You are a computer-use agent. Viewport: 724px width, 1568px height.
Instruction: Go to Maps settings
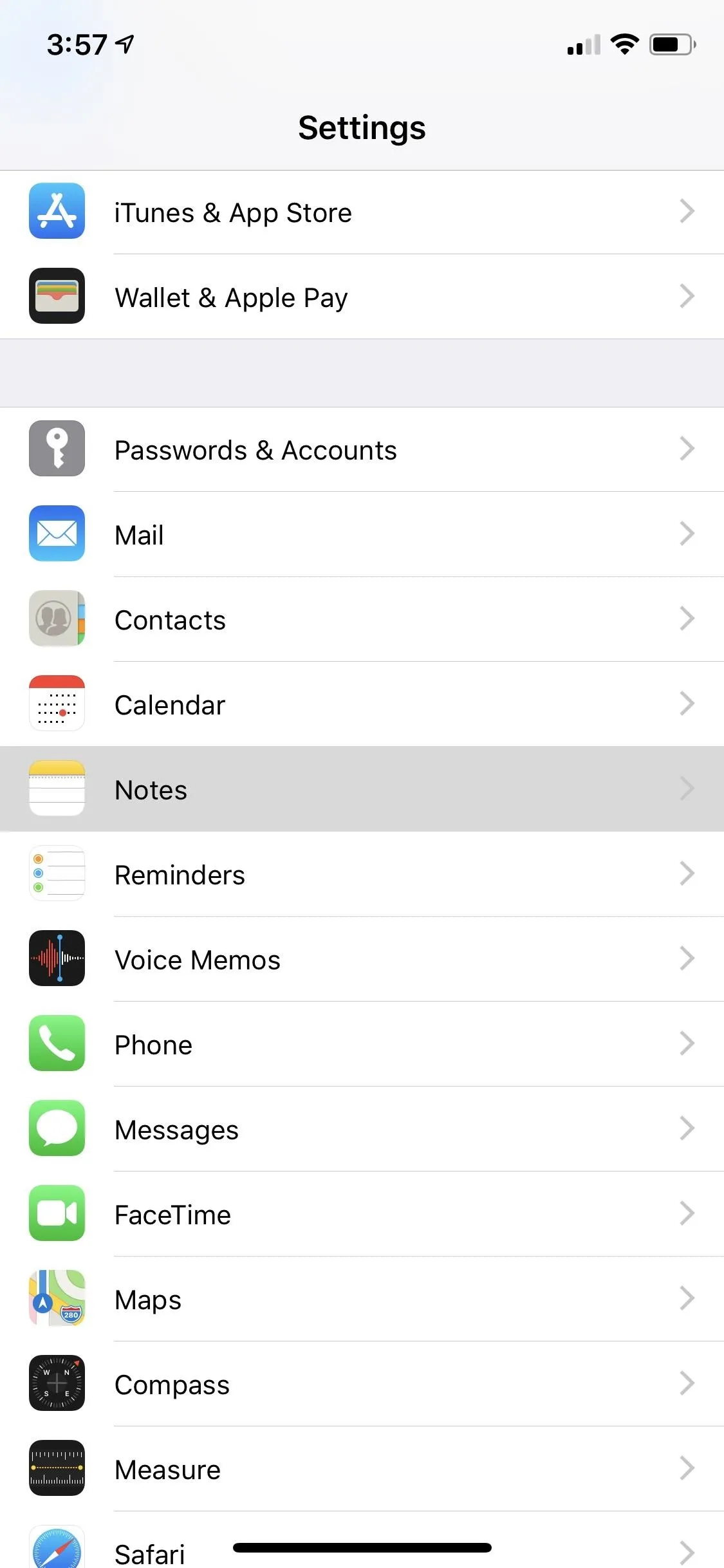click(362, 1299)
